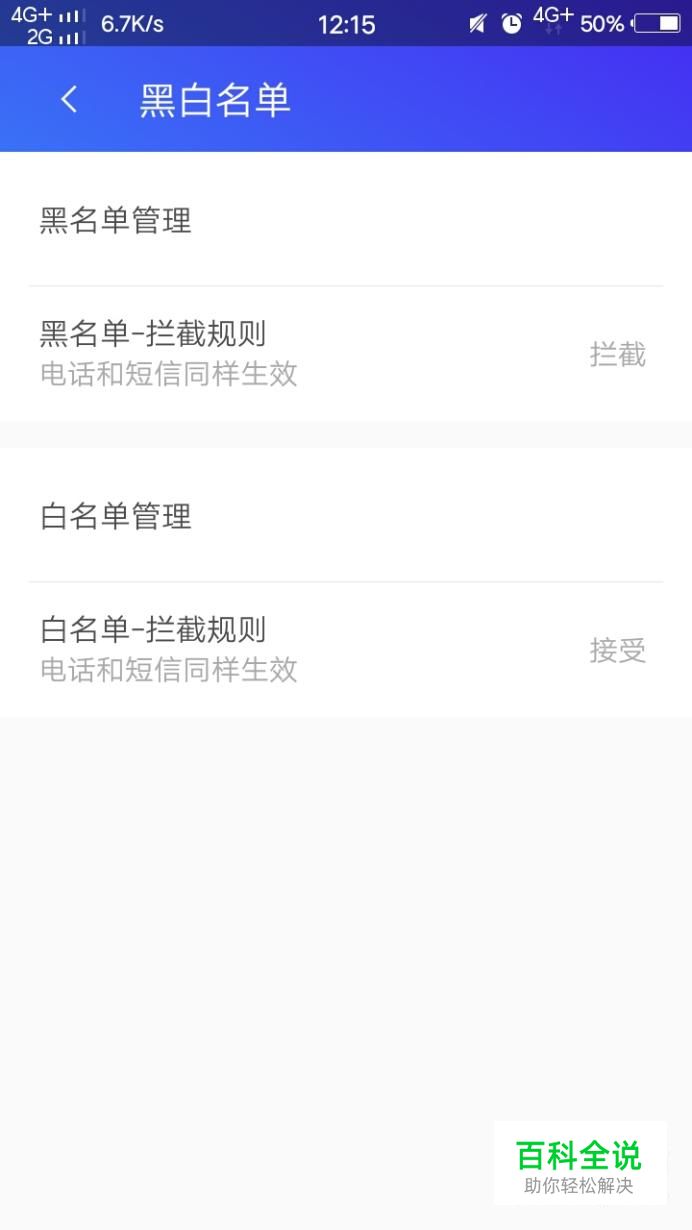
Task: Open 白名单-拦截规则 setting
Action: (x=346, y=650)
